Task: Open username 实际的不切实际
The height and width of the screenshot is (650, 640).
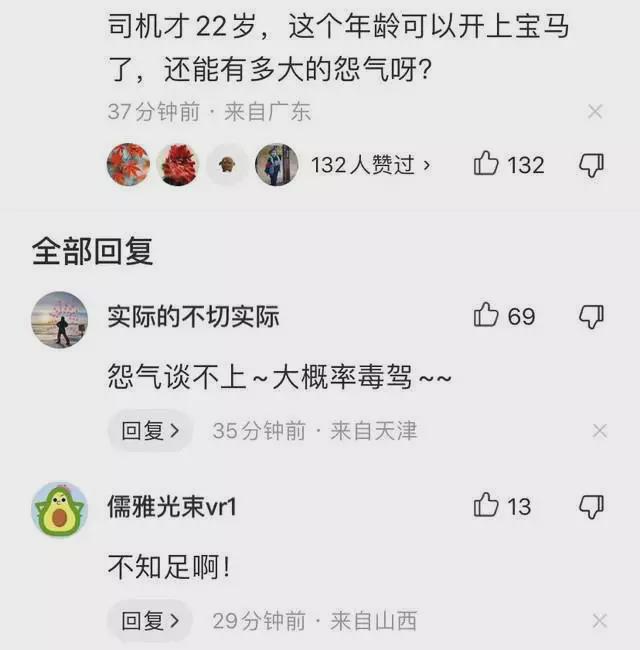Action: pyautogui.click(x=193, y=317)
